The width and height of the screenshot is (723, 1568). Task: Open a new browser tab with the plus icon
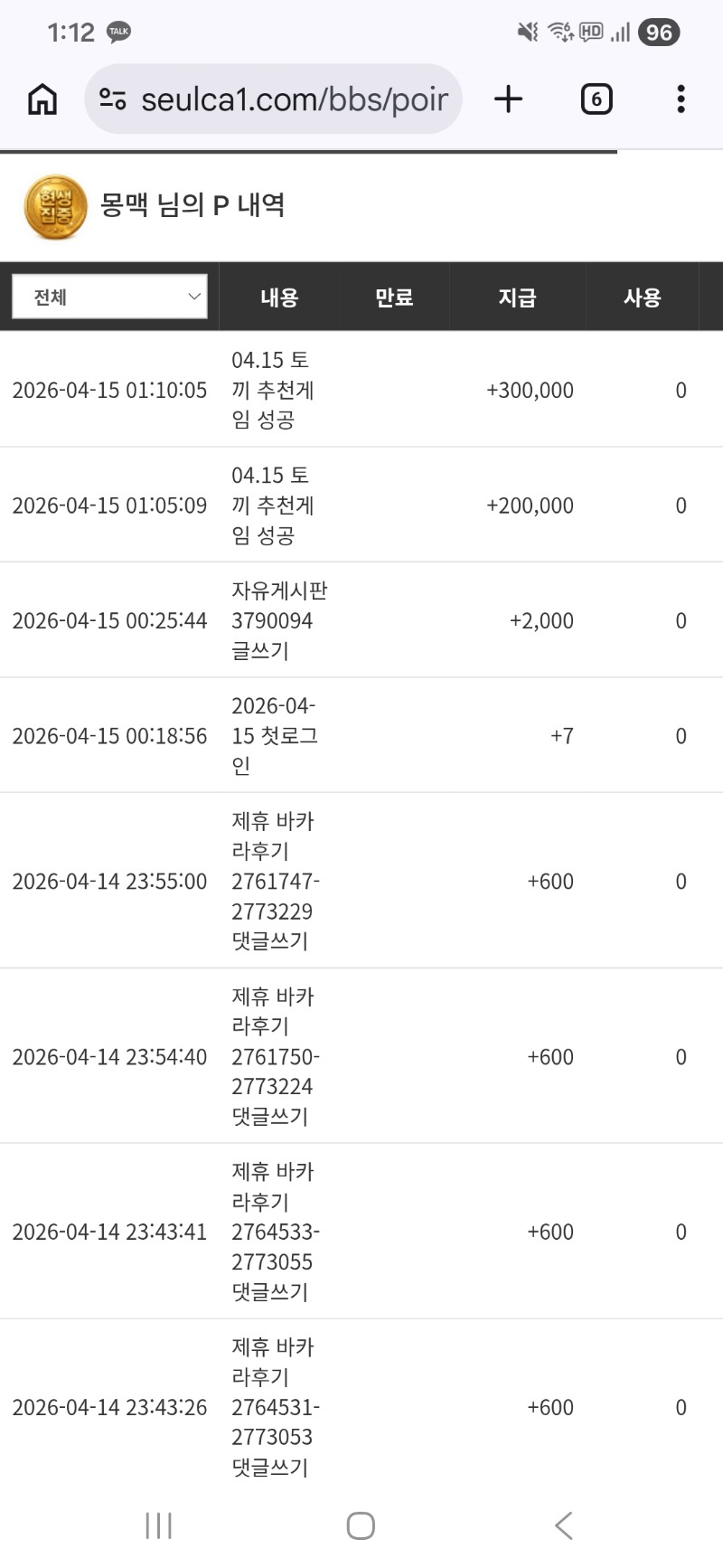click(508, 99)
